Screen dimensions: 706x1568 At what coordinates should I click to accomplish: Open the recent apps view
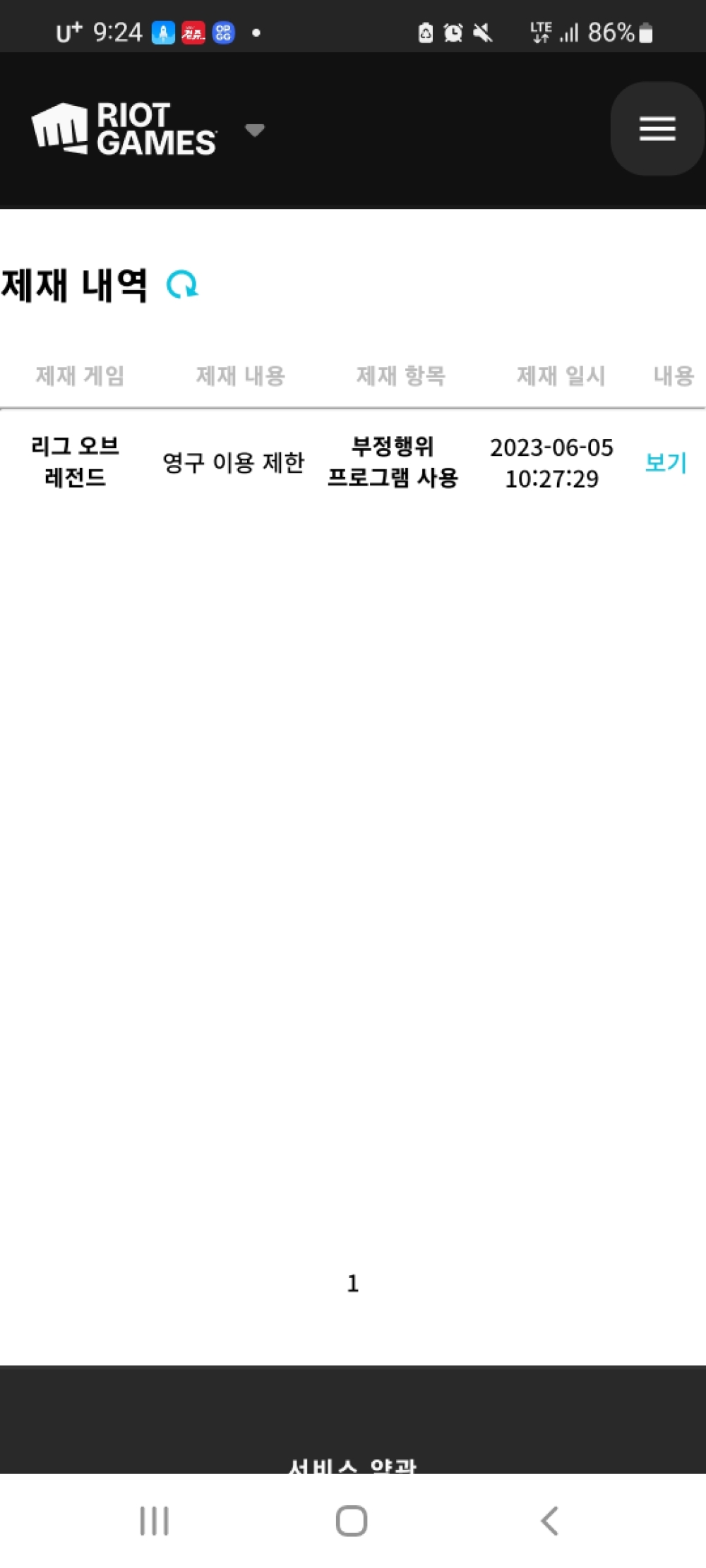pyautogui.click(x=154, y=1521)
